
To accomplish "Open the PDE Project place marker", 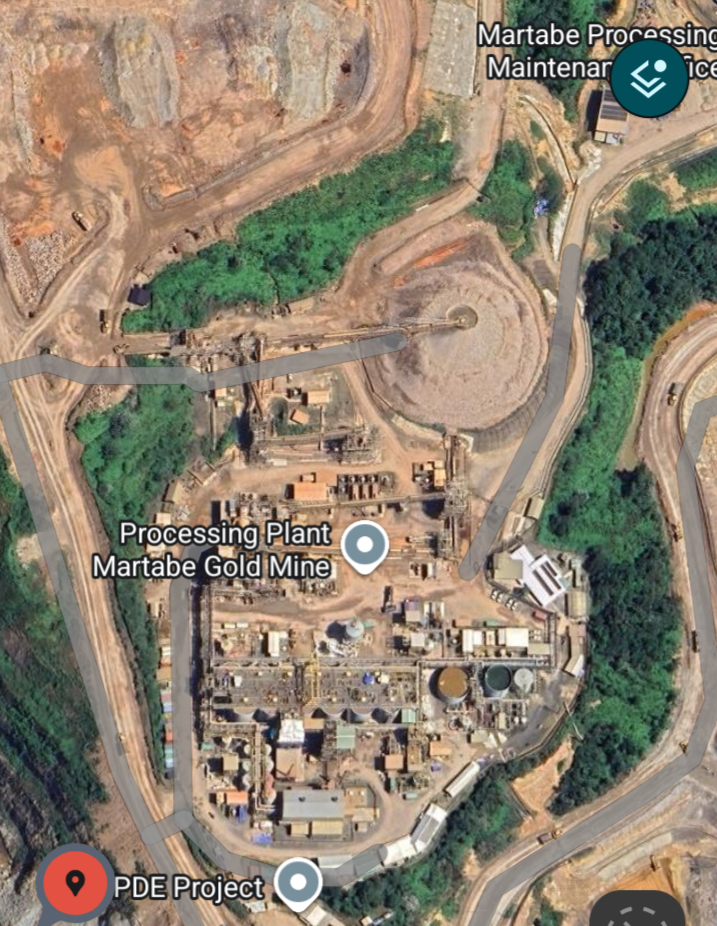I will point(298,884).
